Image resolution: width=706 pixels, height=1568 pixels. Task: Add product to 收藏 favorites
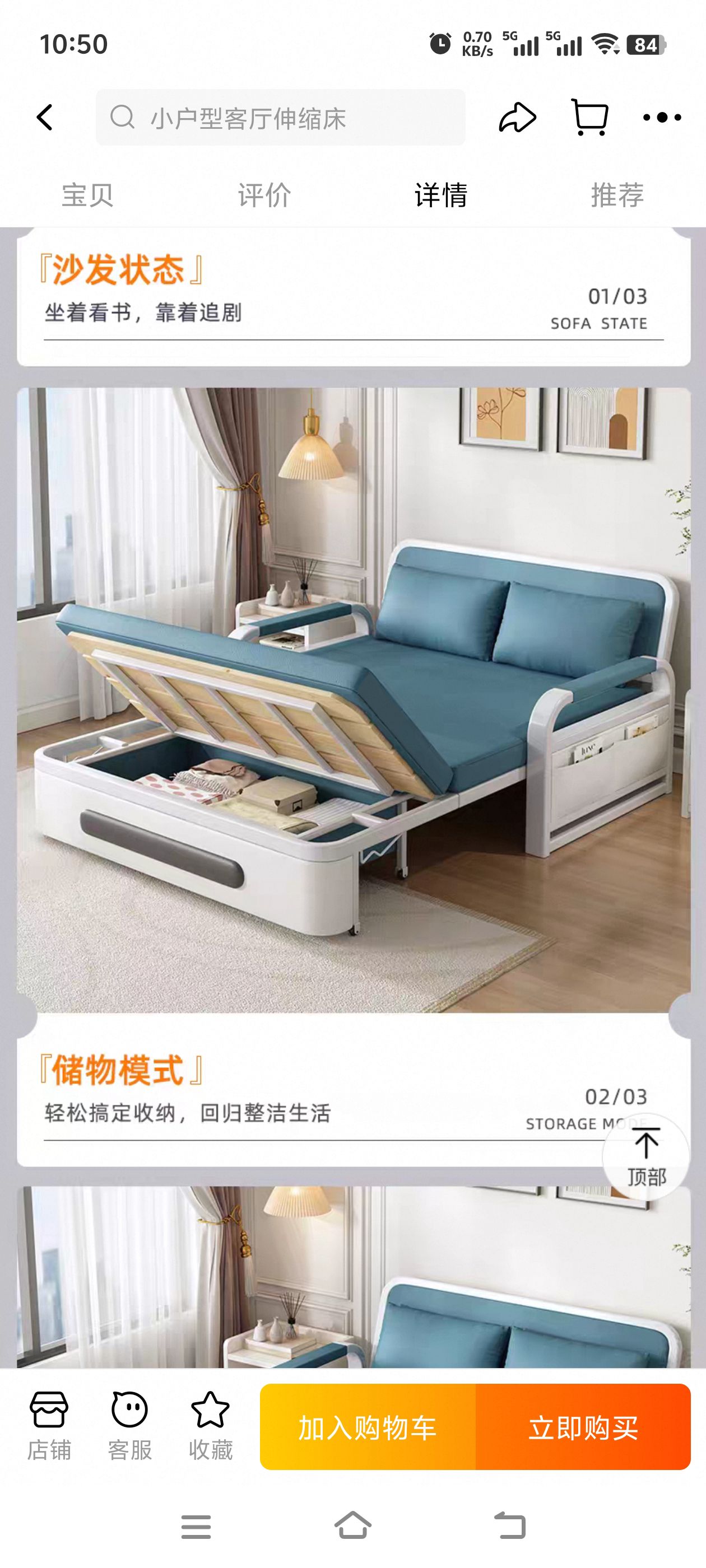(210, 1426)
